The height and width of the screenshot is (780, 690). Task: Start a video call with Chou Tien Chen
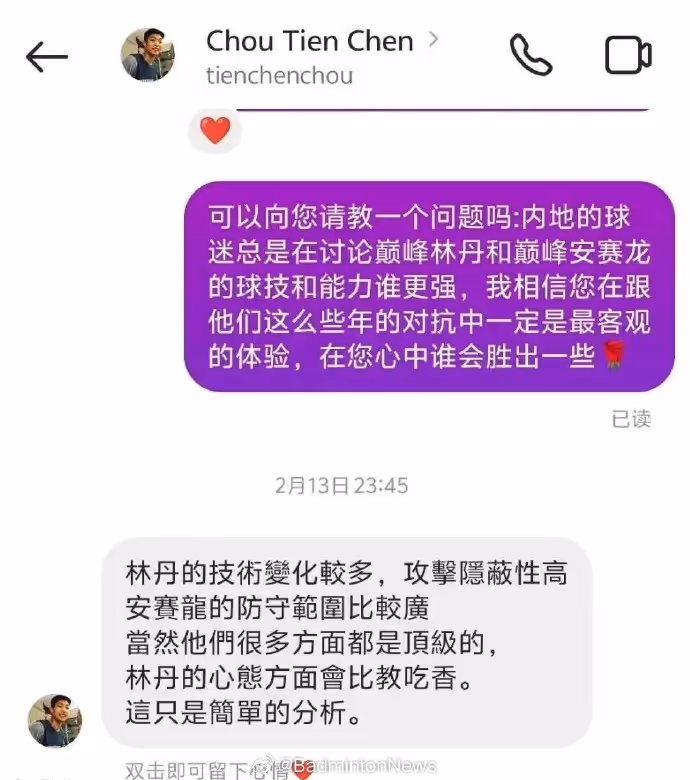coord(628,55)
